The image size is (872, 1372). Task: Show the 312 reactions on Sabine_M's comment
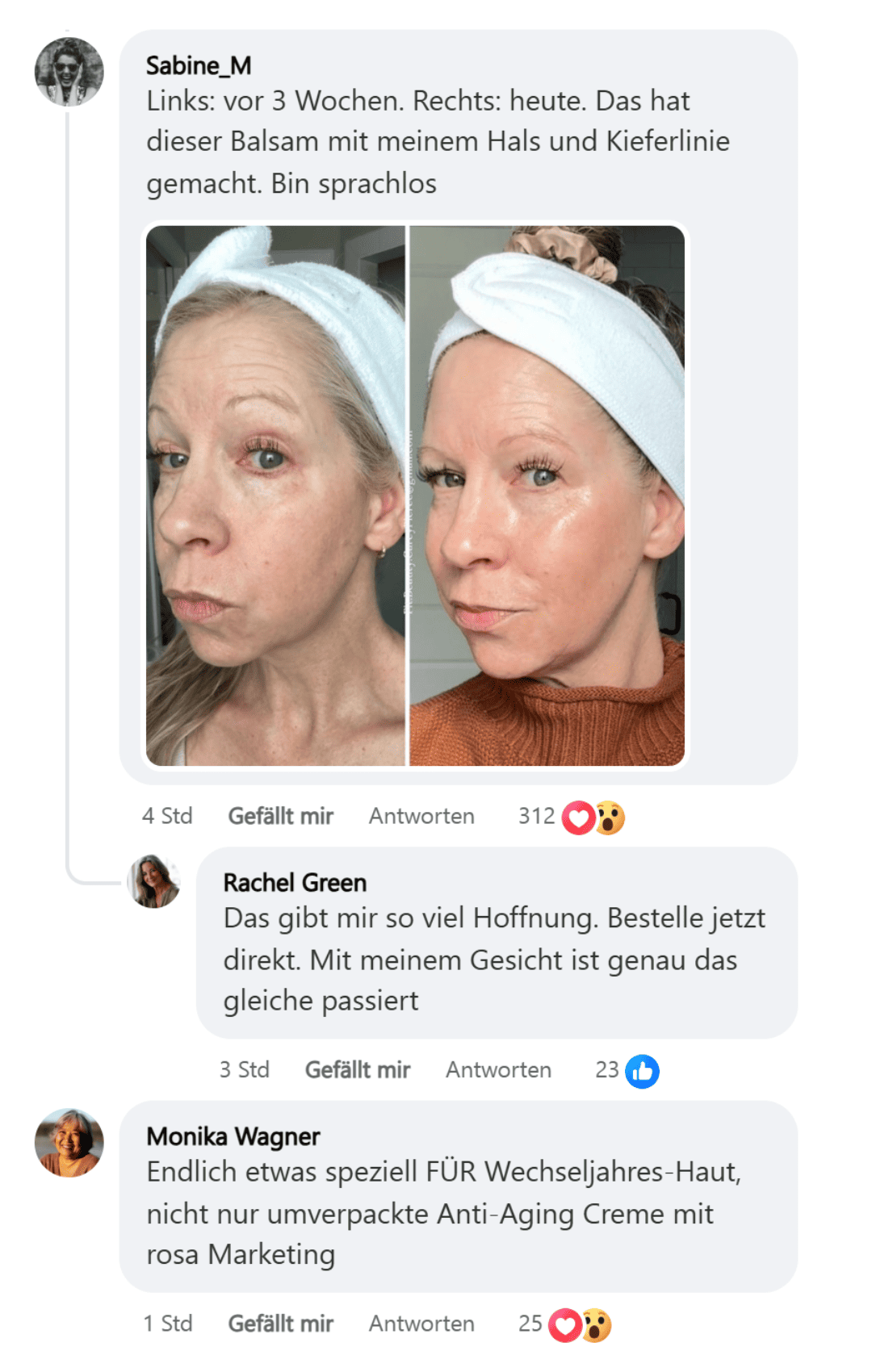pos(572,818)
